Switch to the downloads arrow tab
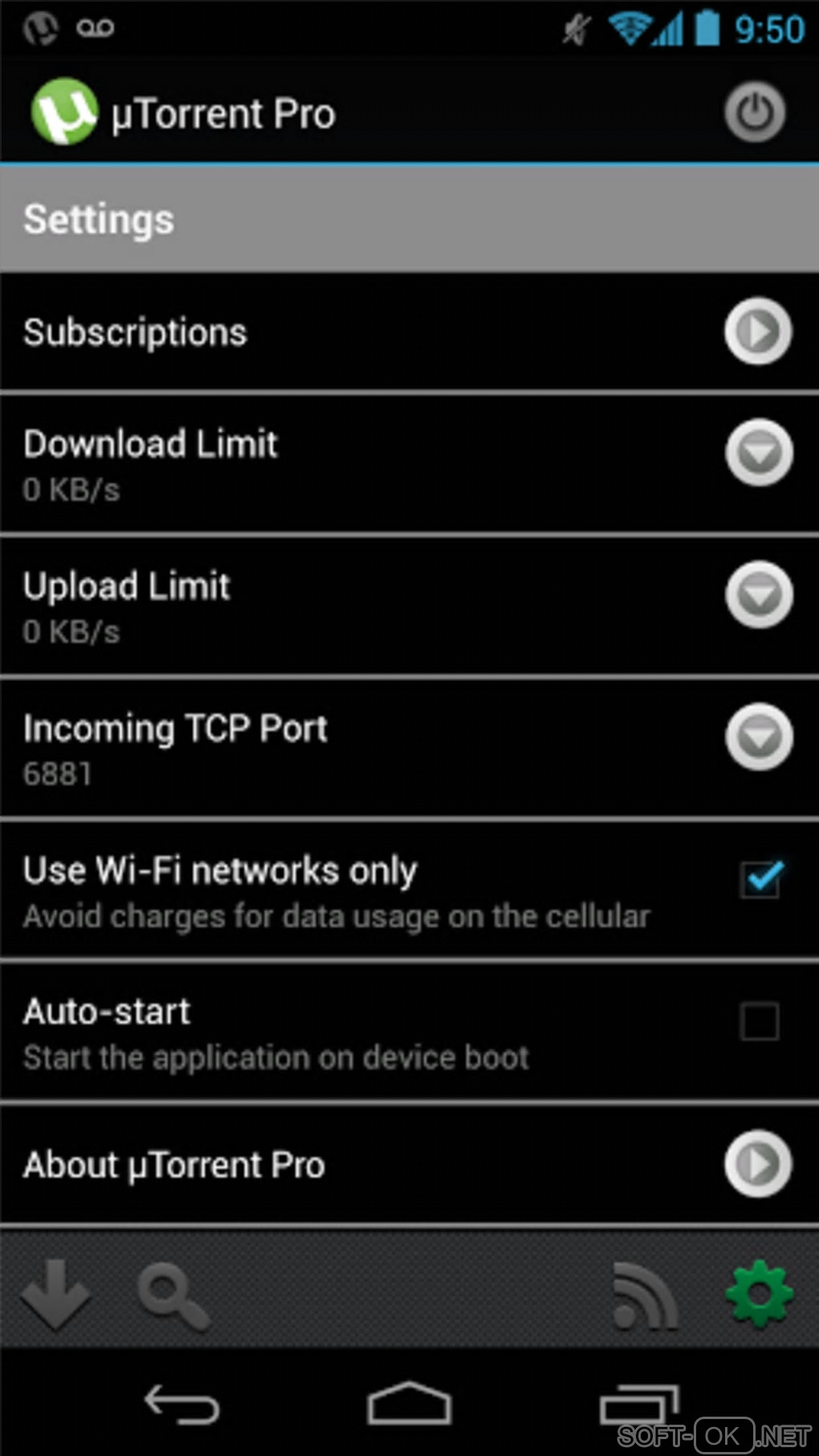This screenshot has width=819, height=1456. (x=55, y=1294)
